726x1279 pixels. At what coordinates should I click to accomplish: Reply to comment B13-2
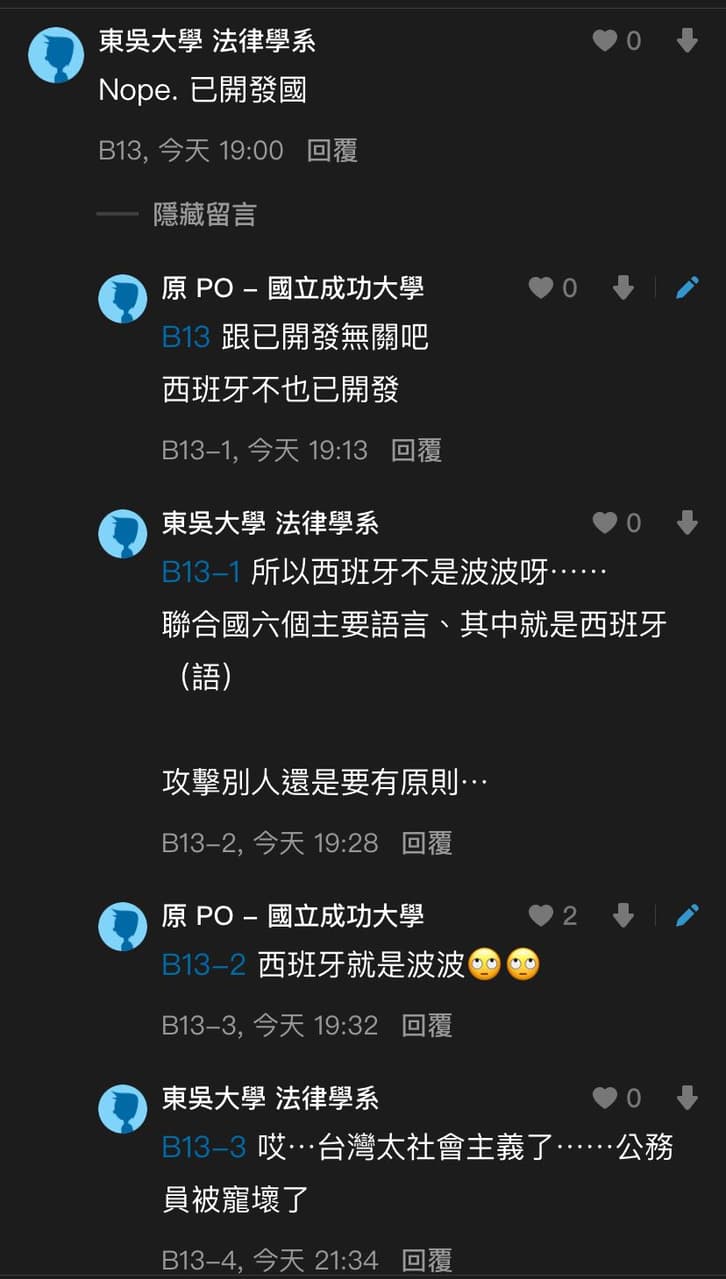tap(427, 843)
